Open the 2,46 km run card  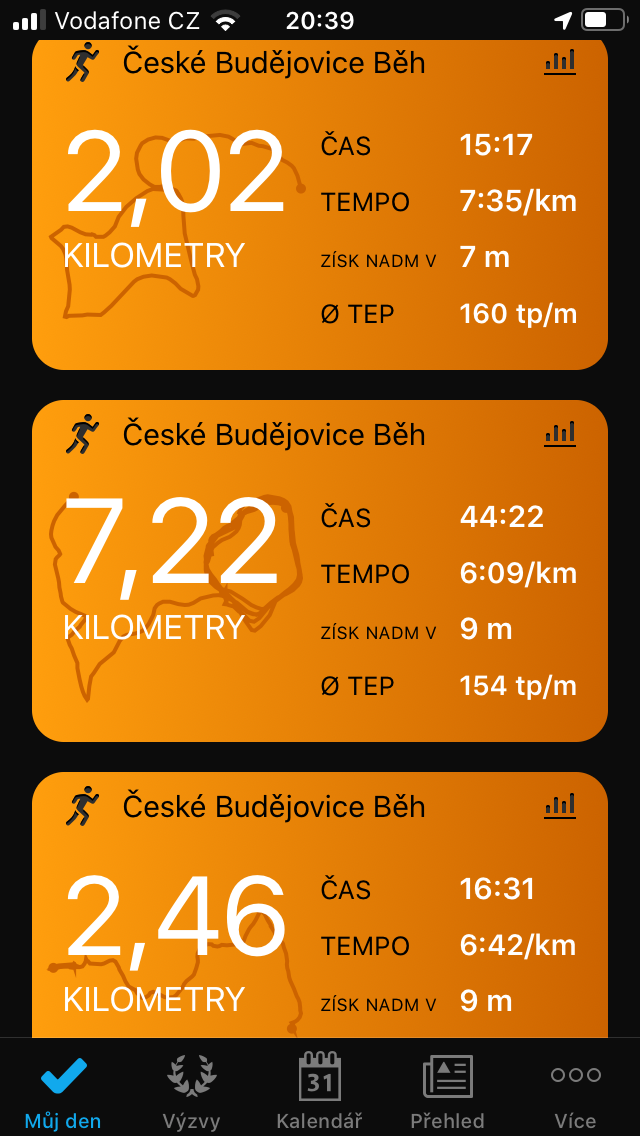point(320,905)
